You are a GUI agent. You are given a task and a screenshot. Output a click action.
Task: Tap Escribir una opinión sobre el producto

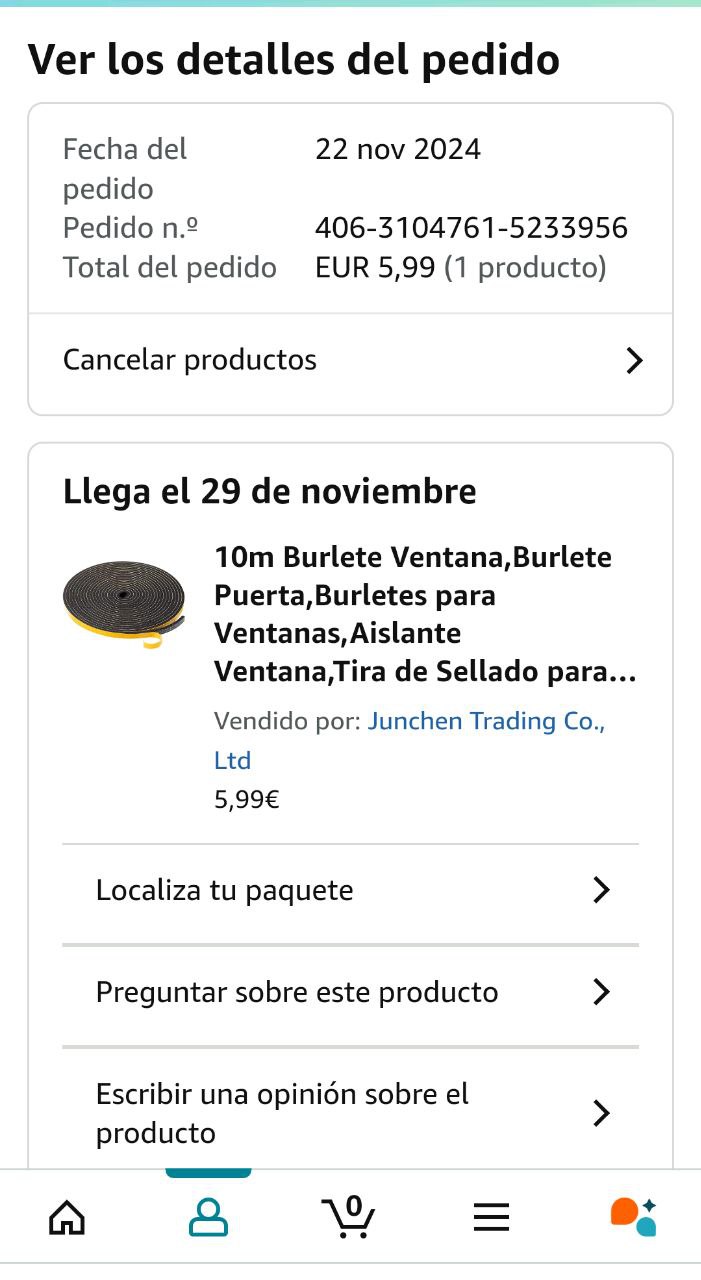coord(350,1114)
